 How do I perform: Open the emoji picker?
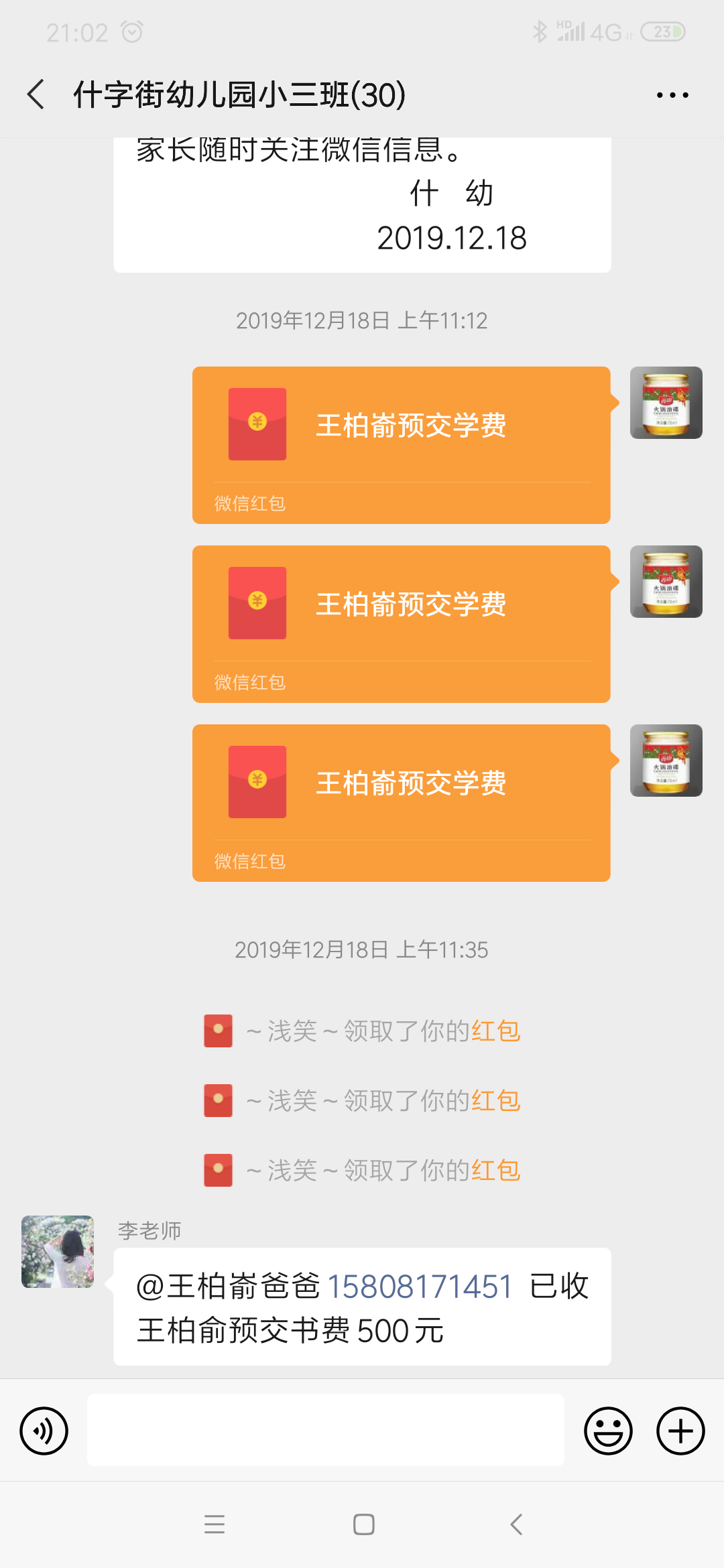608,1431
